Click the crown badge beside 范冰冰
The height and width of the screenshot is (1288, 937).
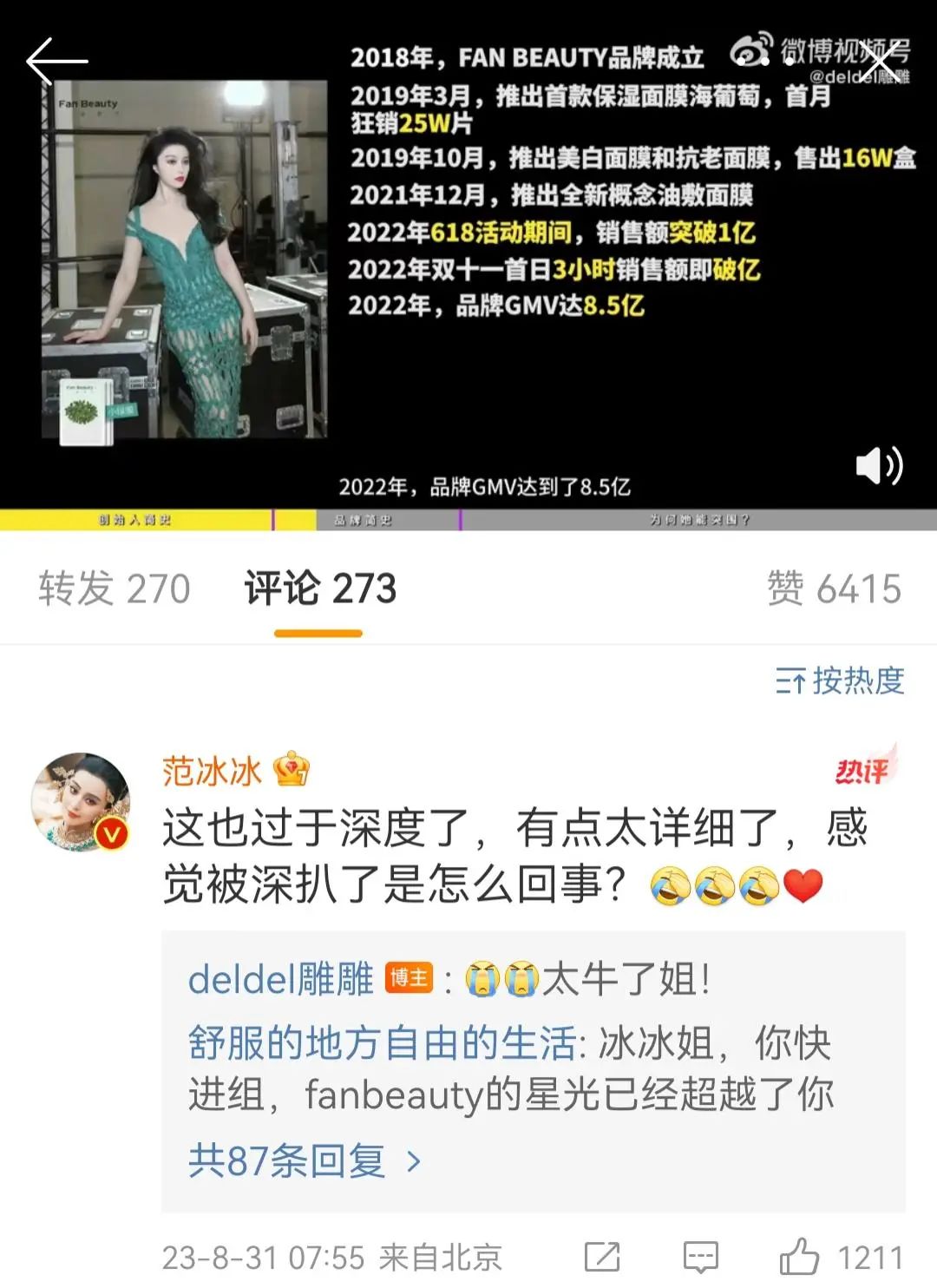292,769
